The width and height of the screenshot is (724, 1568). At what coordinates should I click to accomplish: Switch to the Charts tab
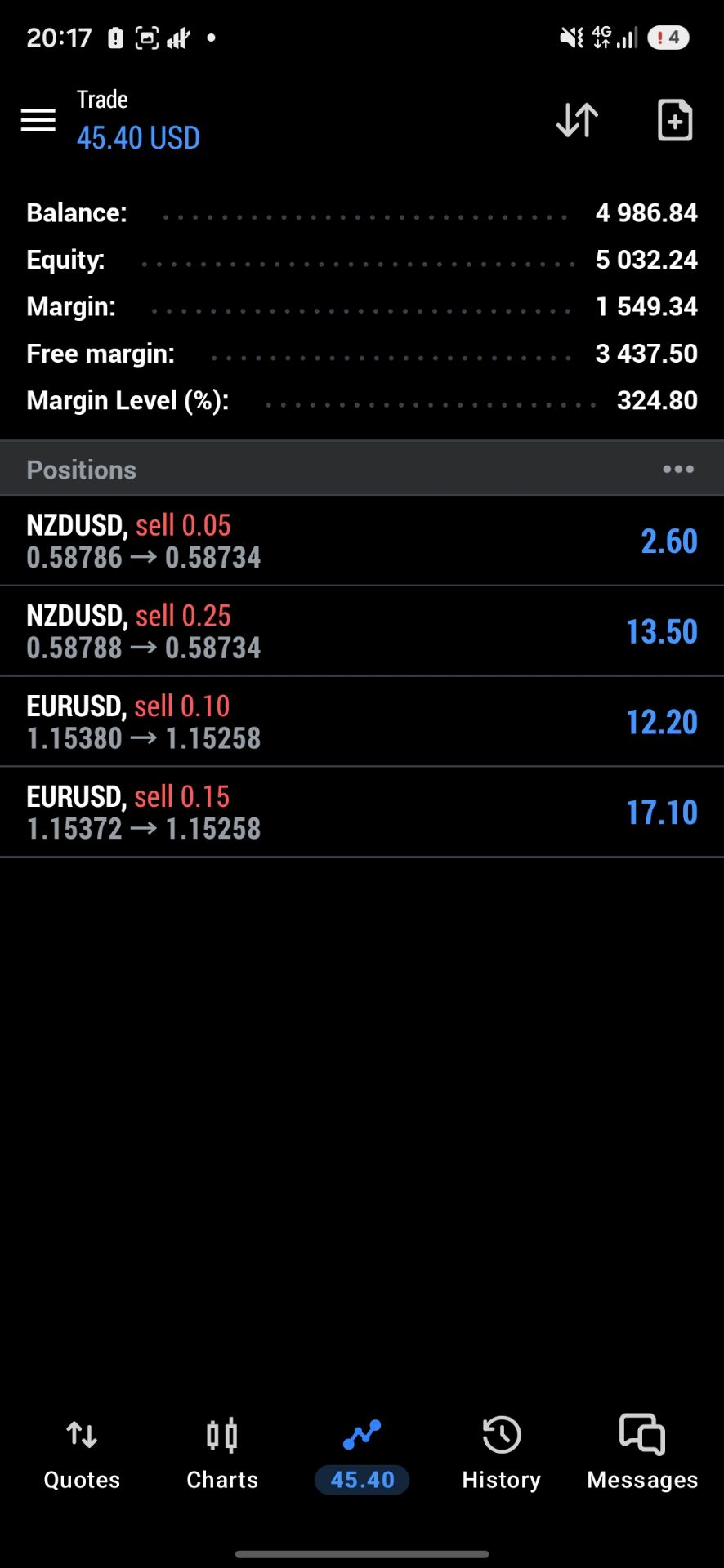click(222, 1455)
